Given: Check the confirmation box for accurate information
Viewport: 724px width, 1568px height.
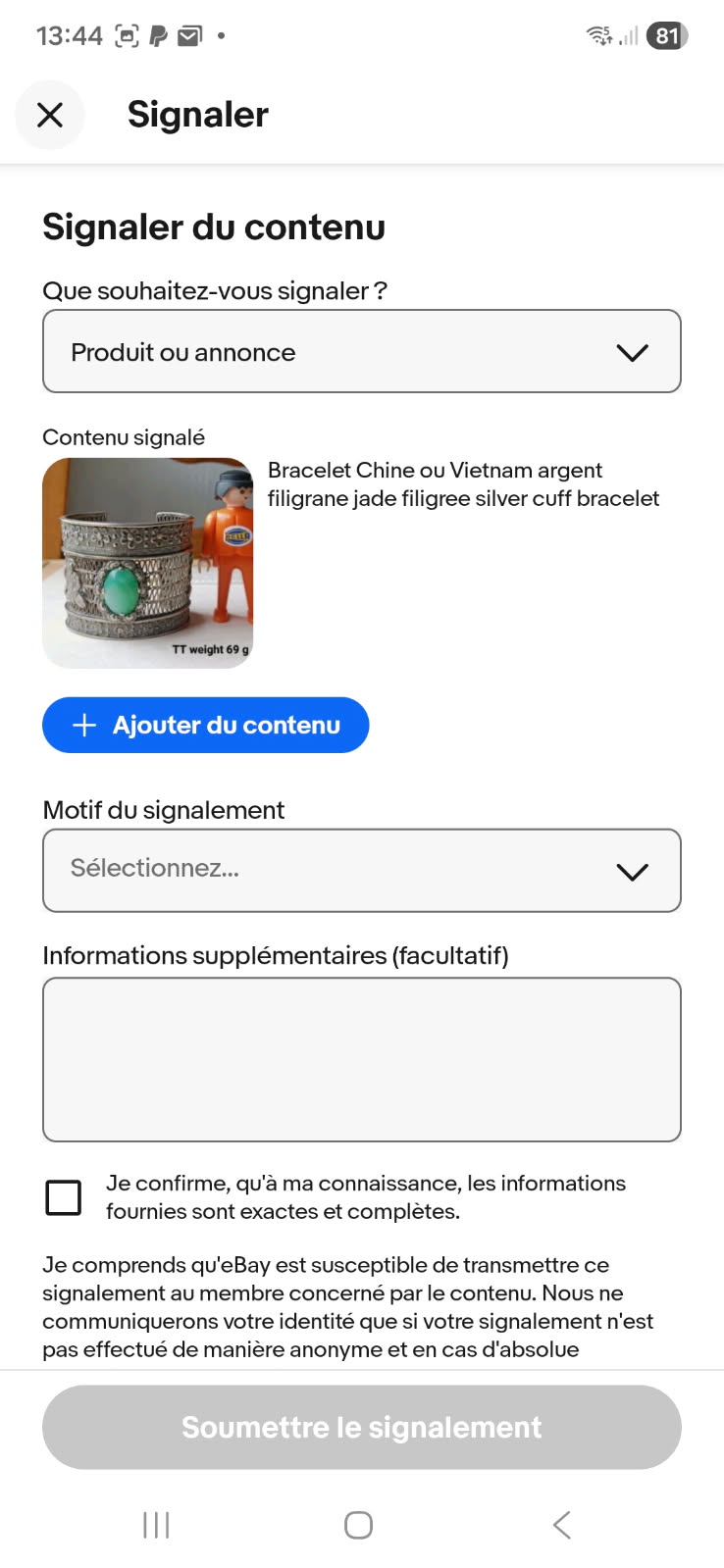Looking at the screenshot, I should pyautogui.click(x=64, y=1197).
